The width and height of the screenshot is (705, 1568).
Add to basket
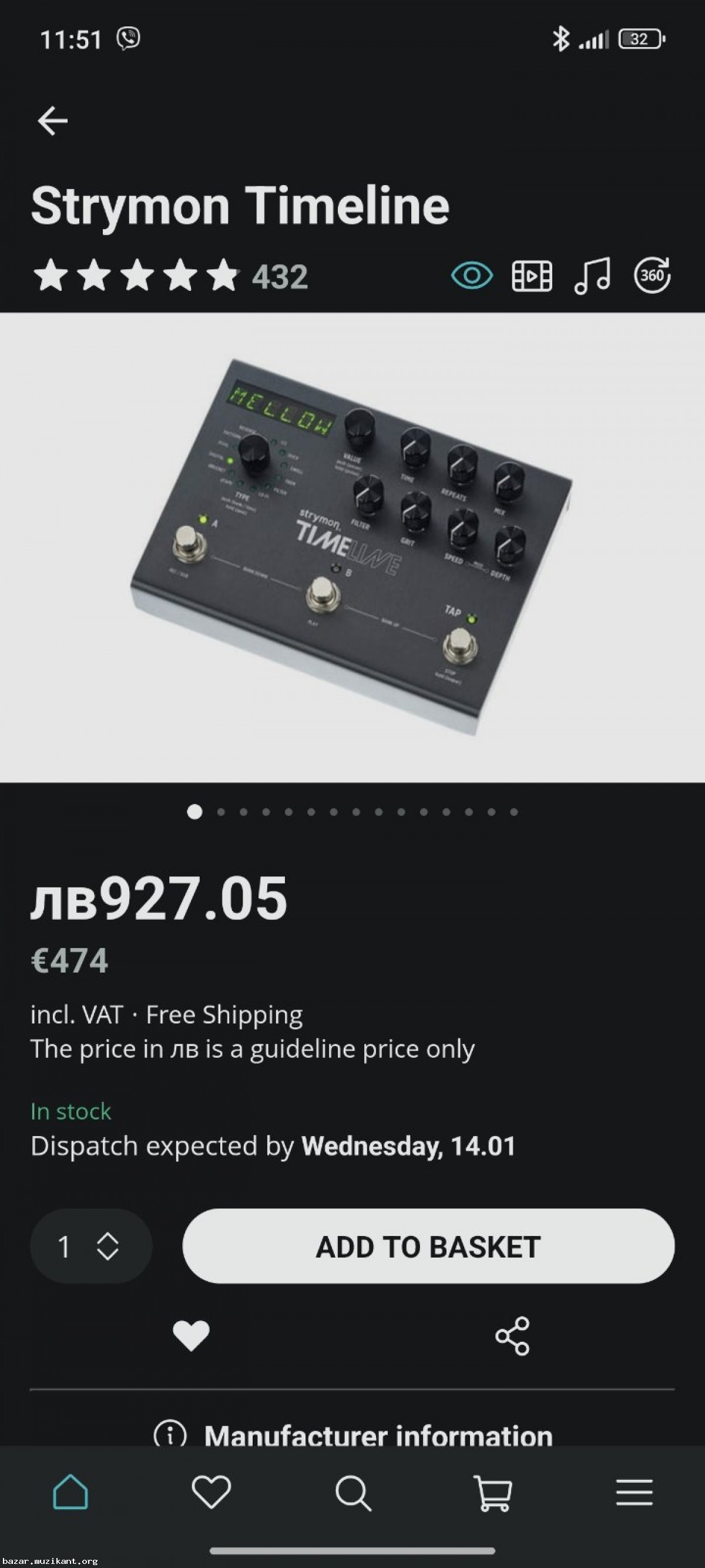[x=428, y=1246]
